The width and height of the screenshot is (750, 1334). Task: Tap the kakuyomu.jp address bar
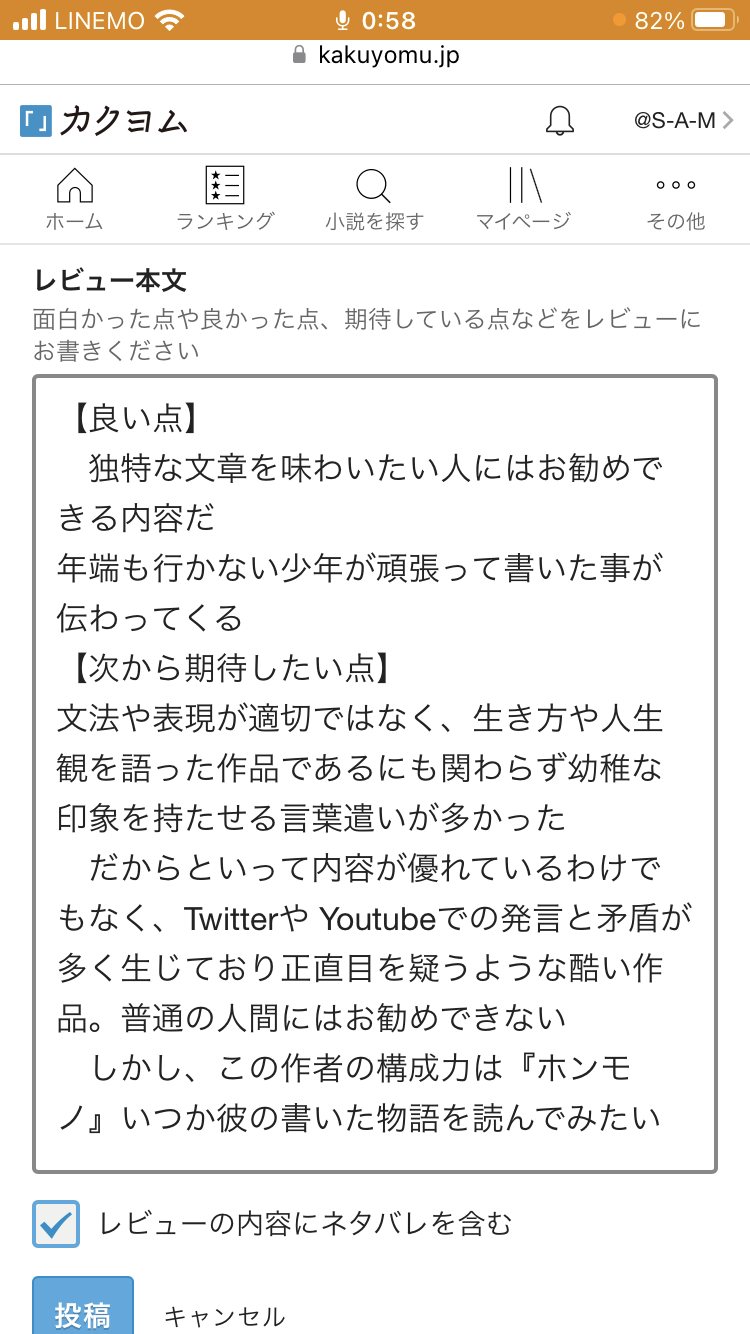coord(375,55)
